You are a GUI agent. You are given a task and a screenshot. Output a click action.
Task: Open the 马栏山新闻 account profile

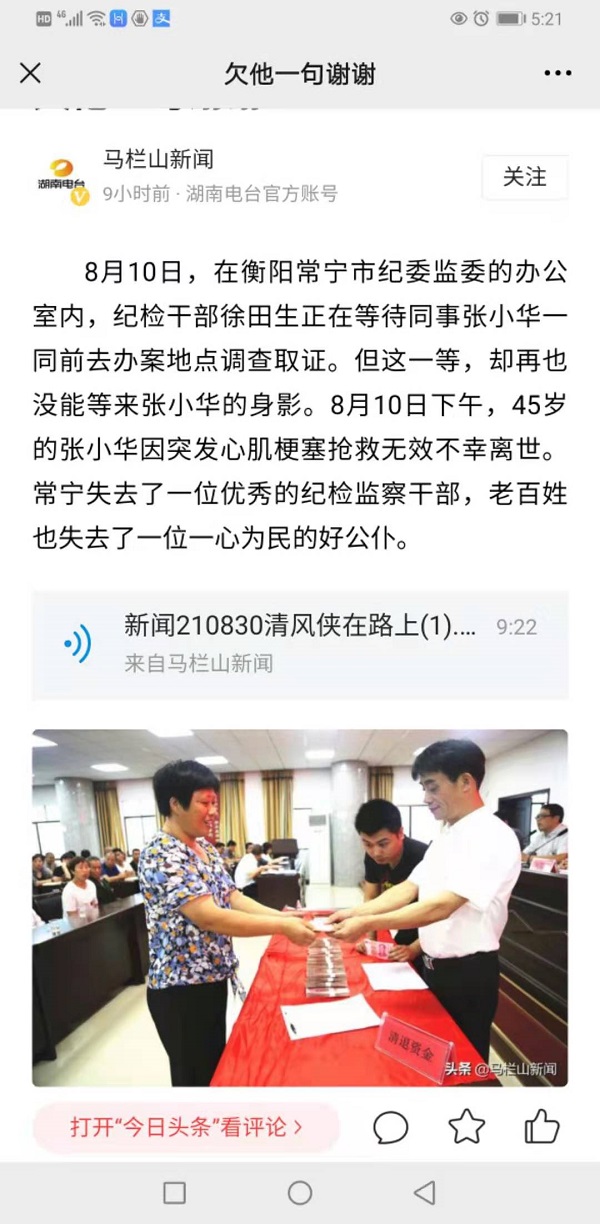point(158,159)
